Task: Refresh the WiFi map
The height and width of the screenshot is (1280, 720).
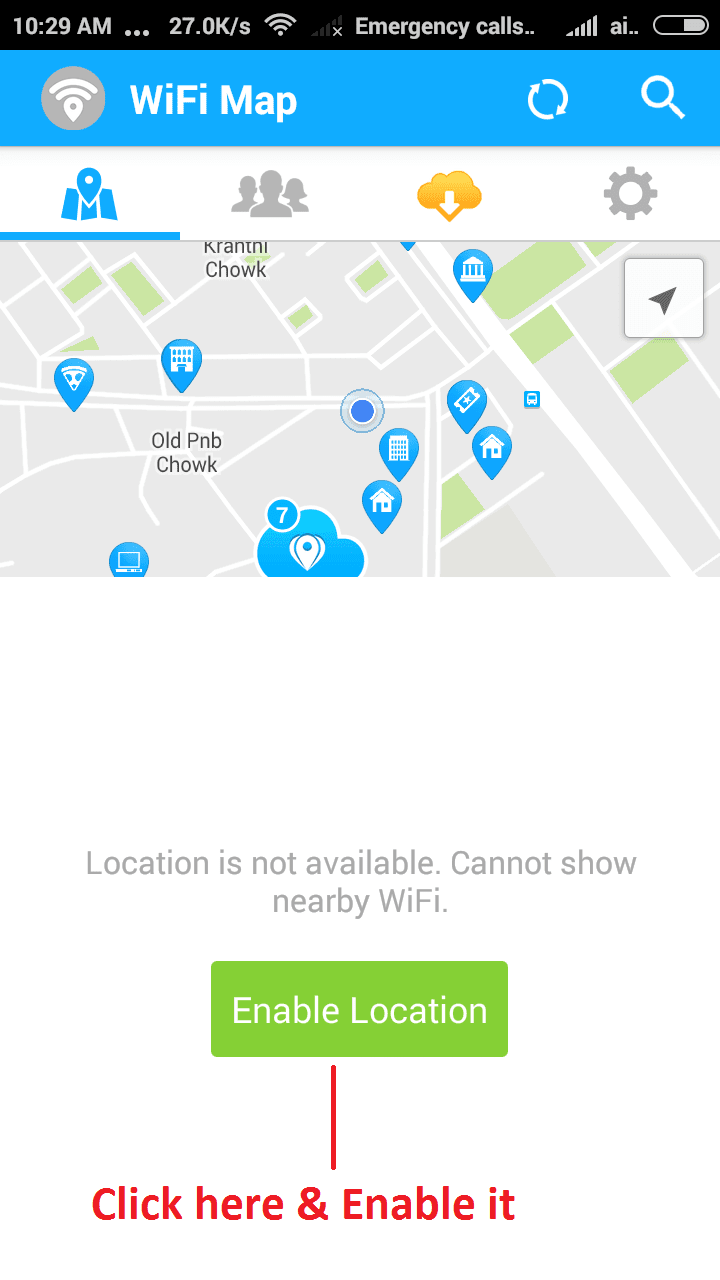Action: coord(548,100)
